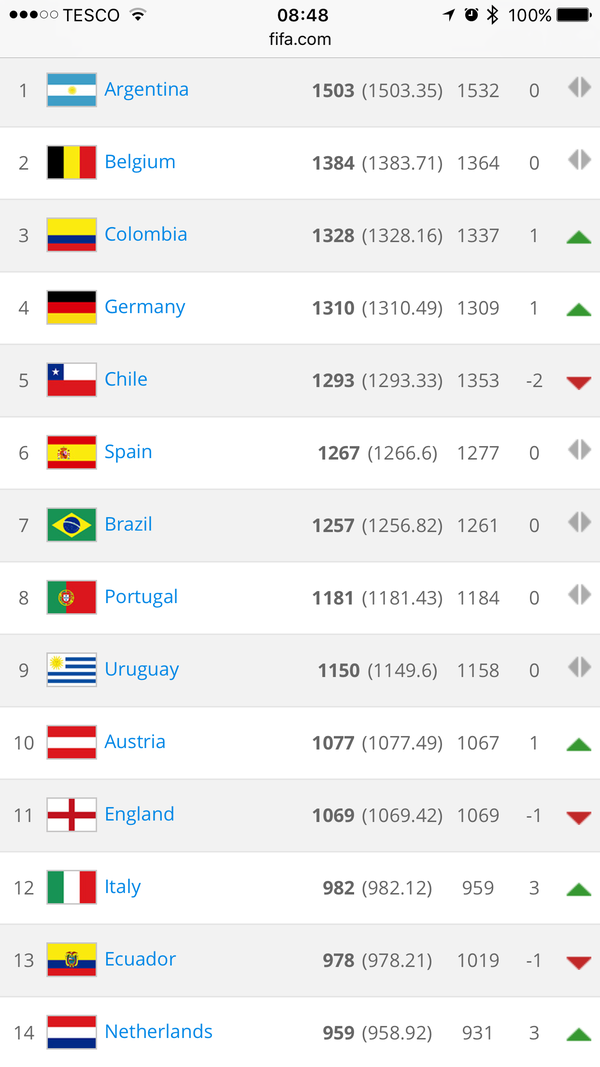Open the Portugal link

141,597
